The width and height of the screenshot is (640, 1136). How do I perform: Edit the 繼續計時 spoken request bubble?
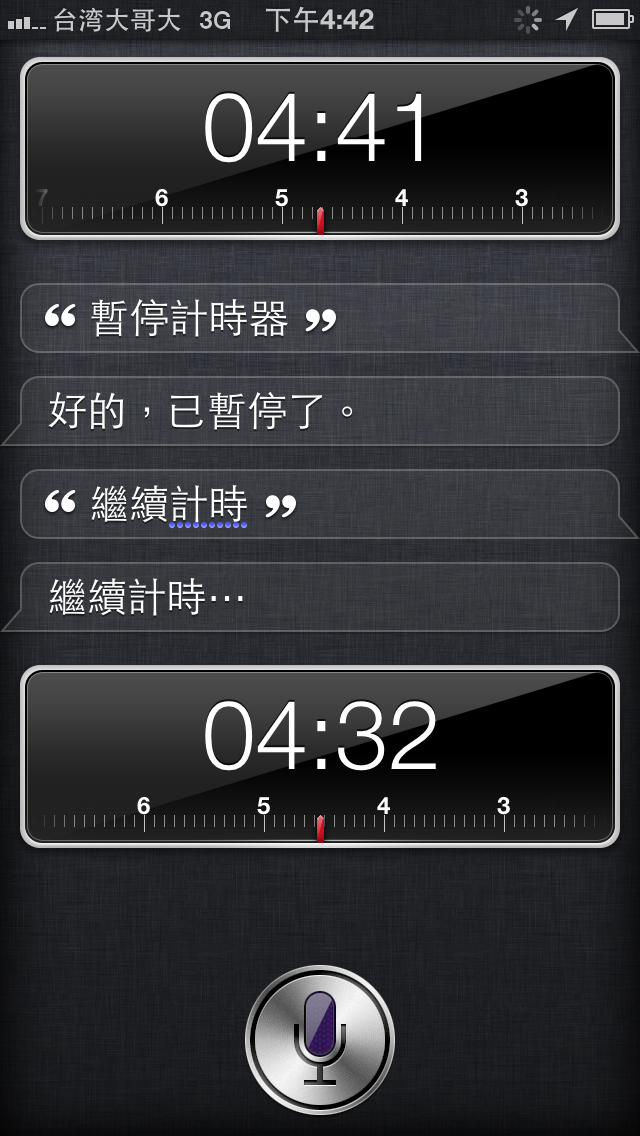(320, 504)
